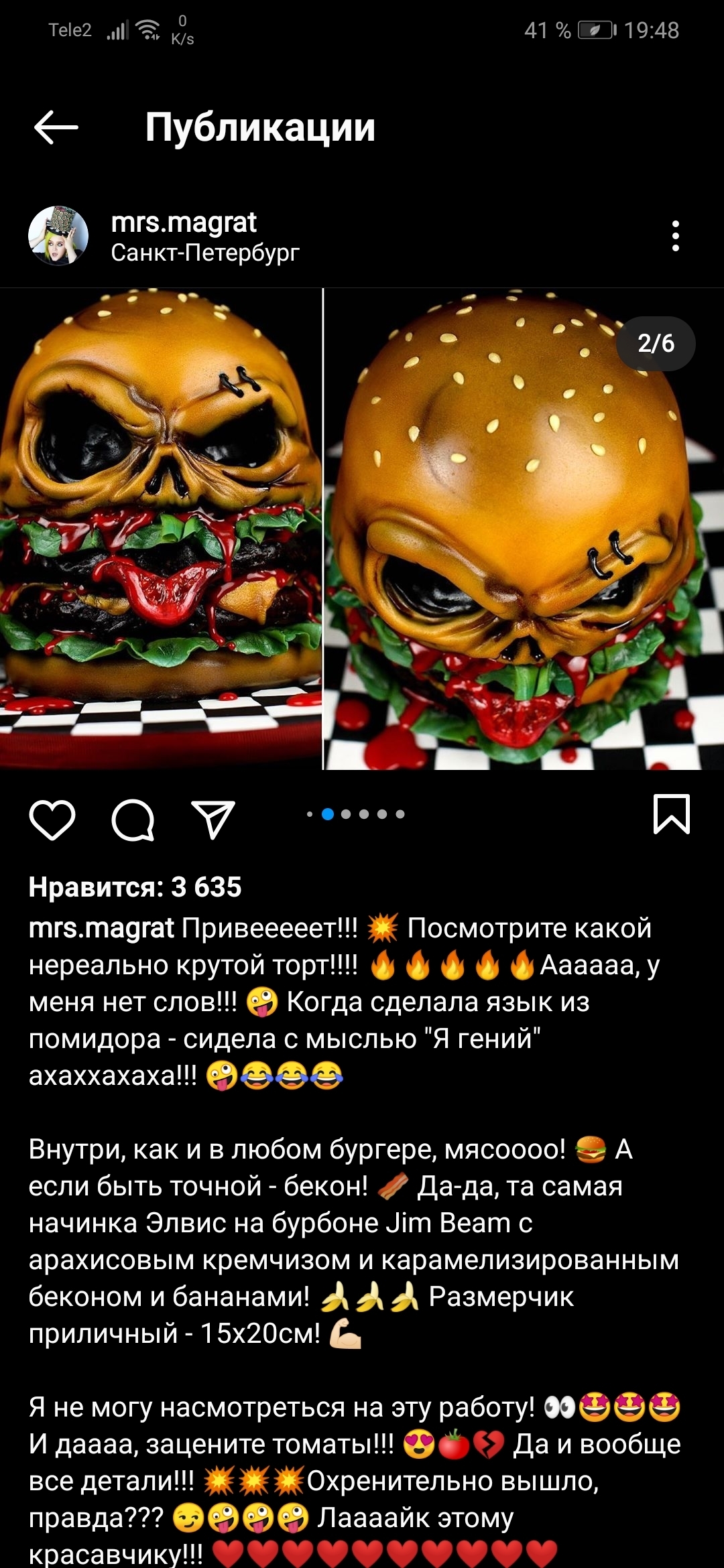724x1568 pixels.
Task: Open comments on this post
Action: point(133,819)
